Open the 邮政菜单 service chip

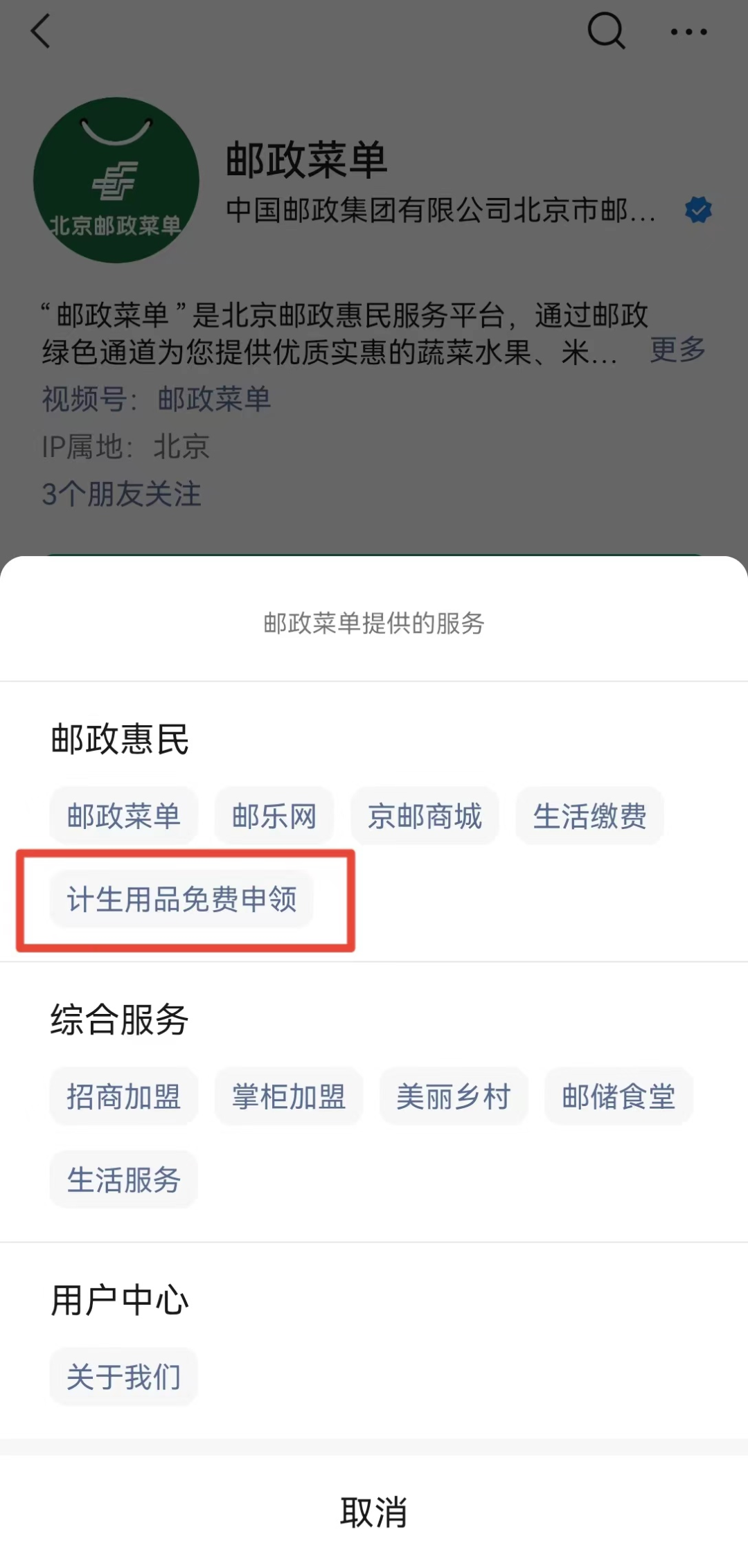point(123,816)
